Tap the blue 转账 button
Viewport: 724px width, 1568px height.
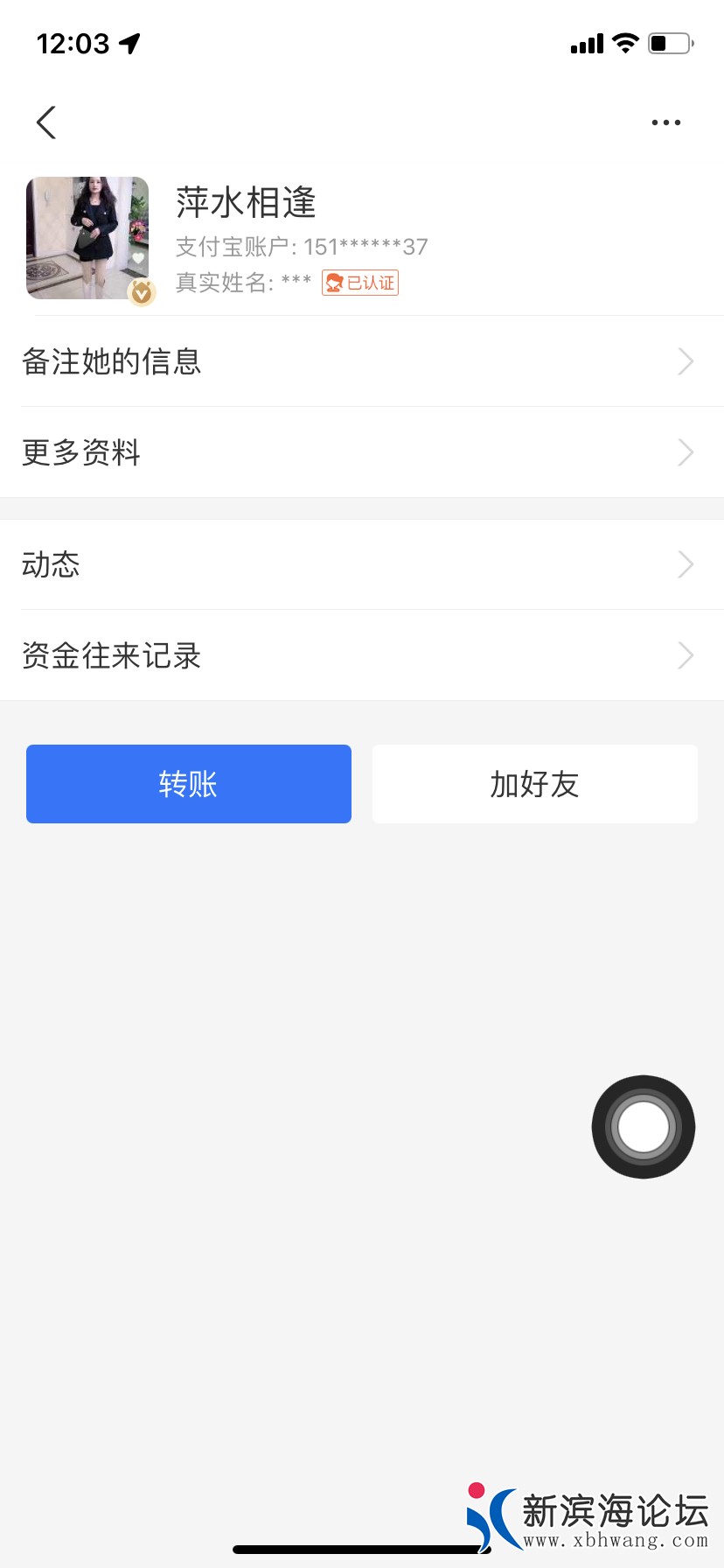click(189, 784)
